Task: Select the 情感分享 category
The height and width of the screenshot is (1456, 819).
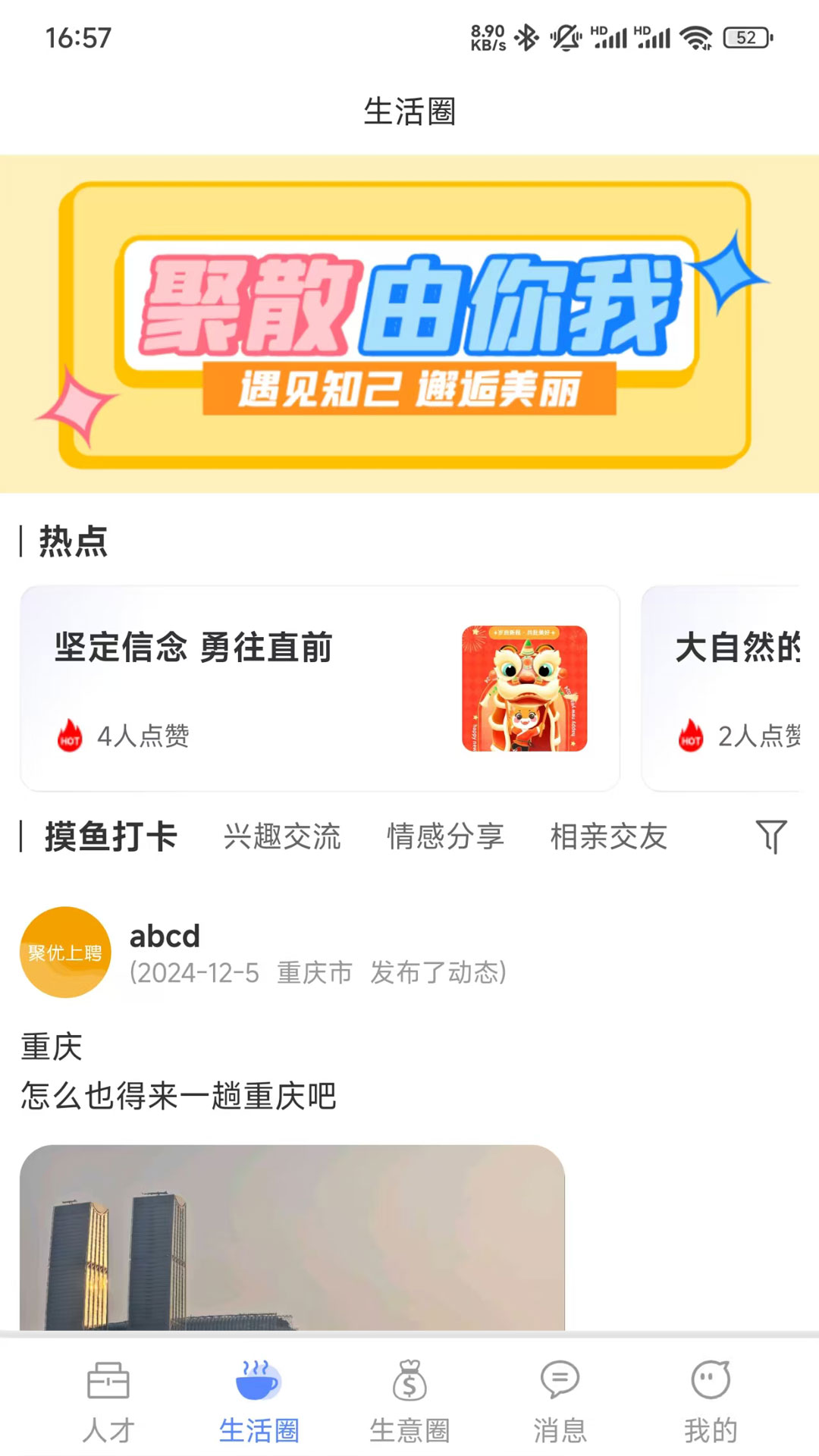Action: click(x=445, y=836)
